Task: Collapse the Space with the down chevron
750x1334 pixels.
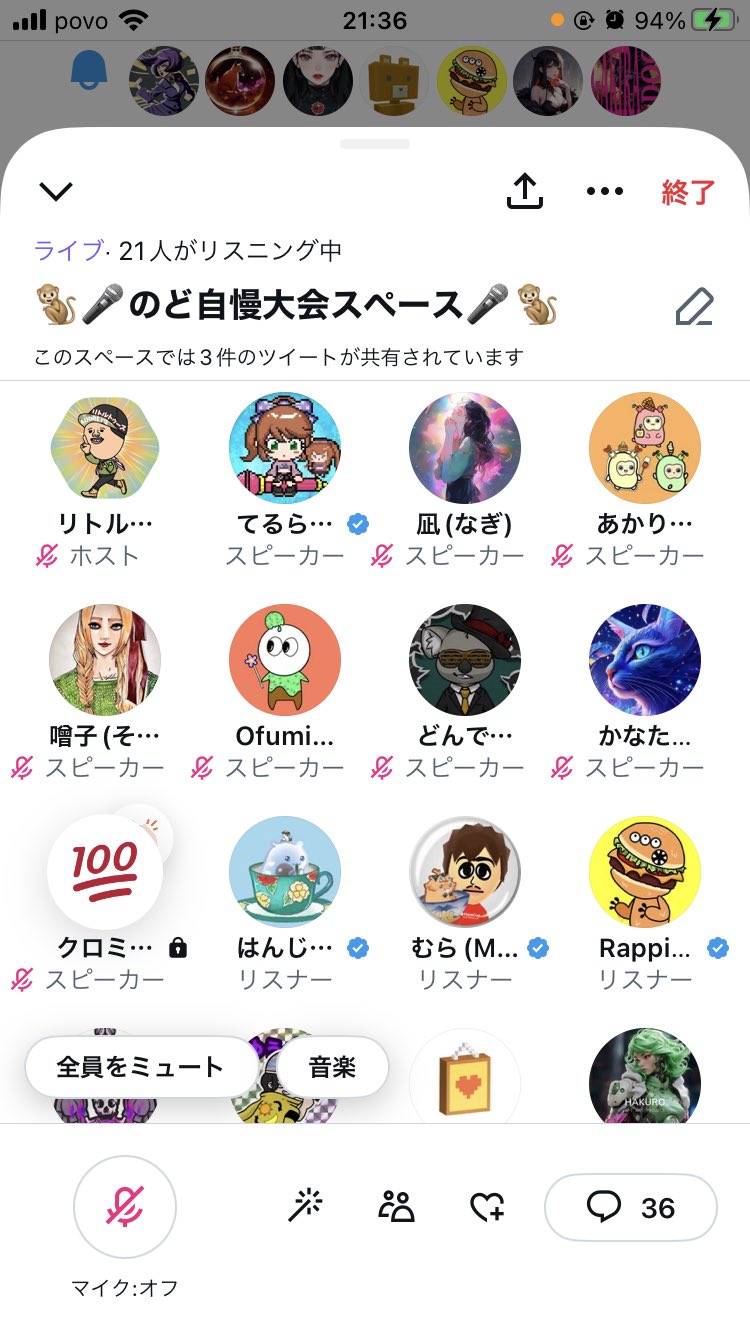Action: (56, 191)
